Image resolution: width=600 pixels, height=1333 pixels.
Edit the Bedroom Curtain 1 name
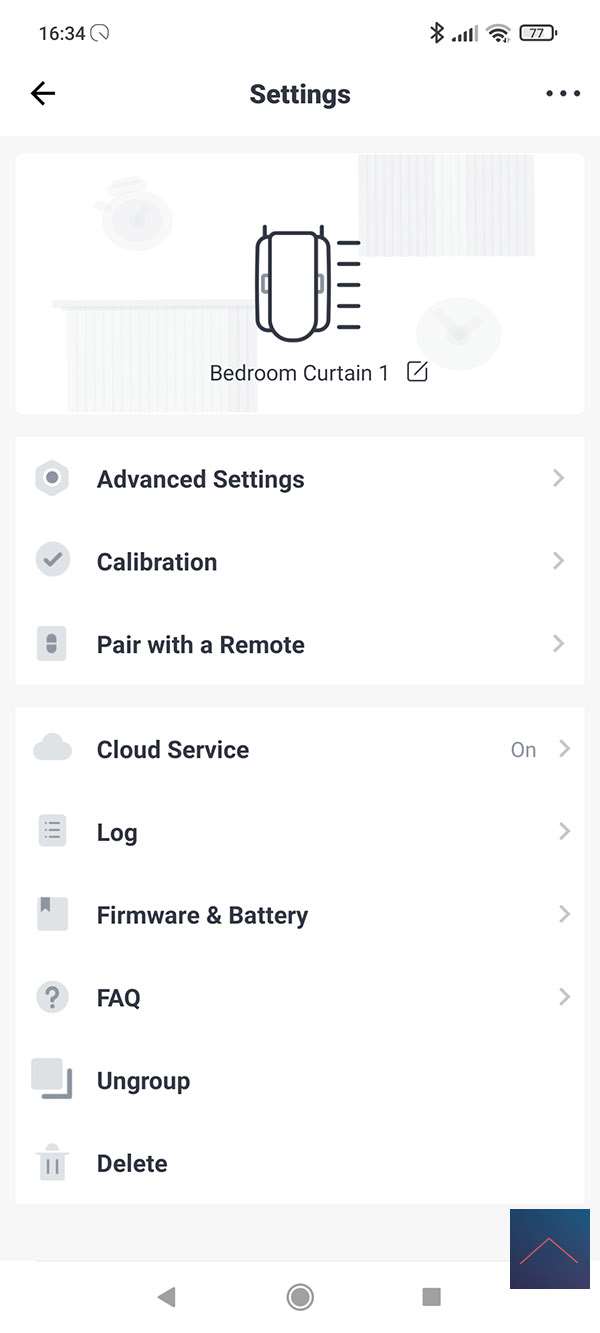pos(417,373)
